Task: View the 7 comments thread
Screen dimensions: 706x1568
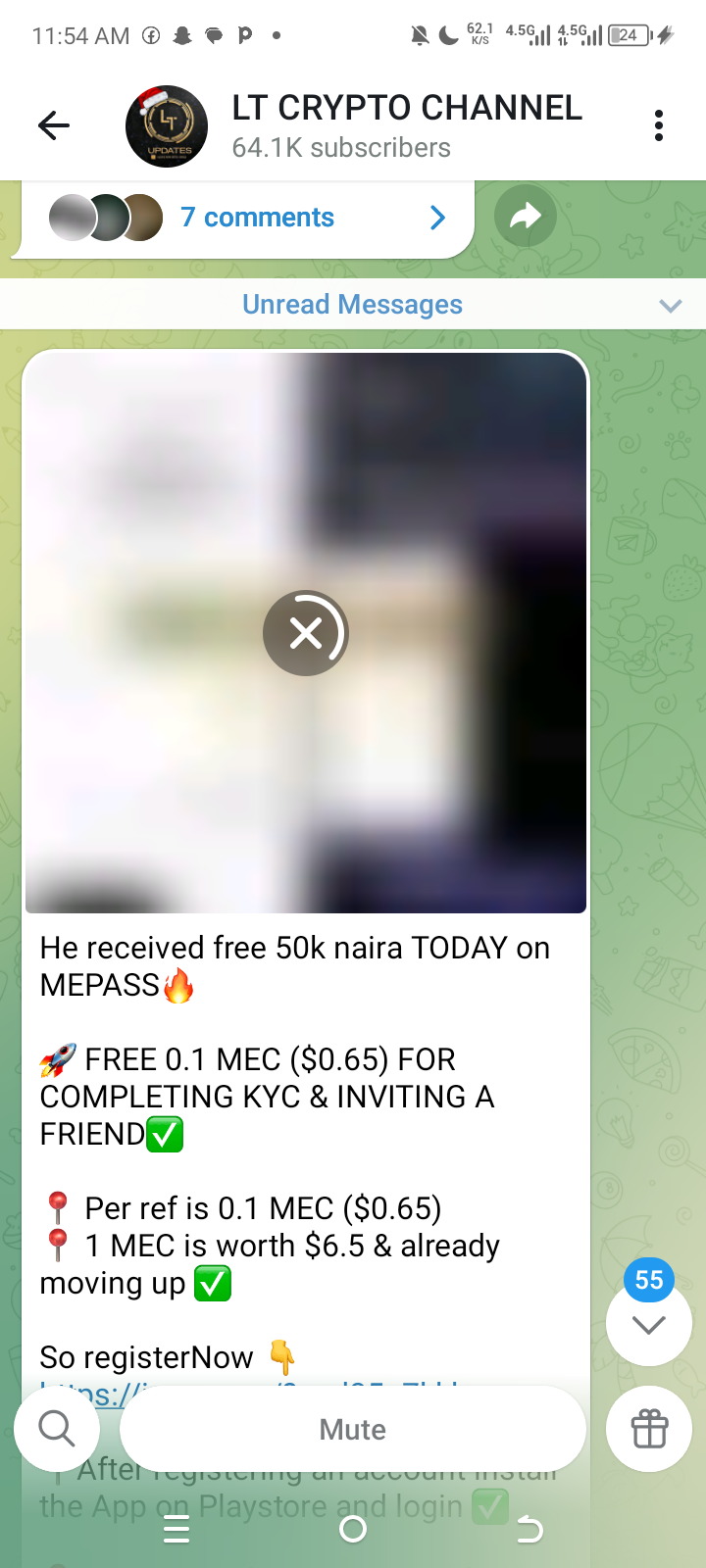Action: 257,218
